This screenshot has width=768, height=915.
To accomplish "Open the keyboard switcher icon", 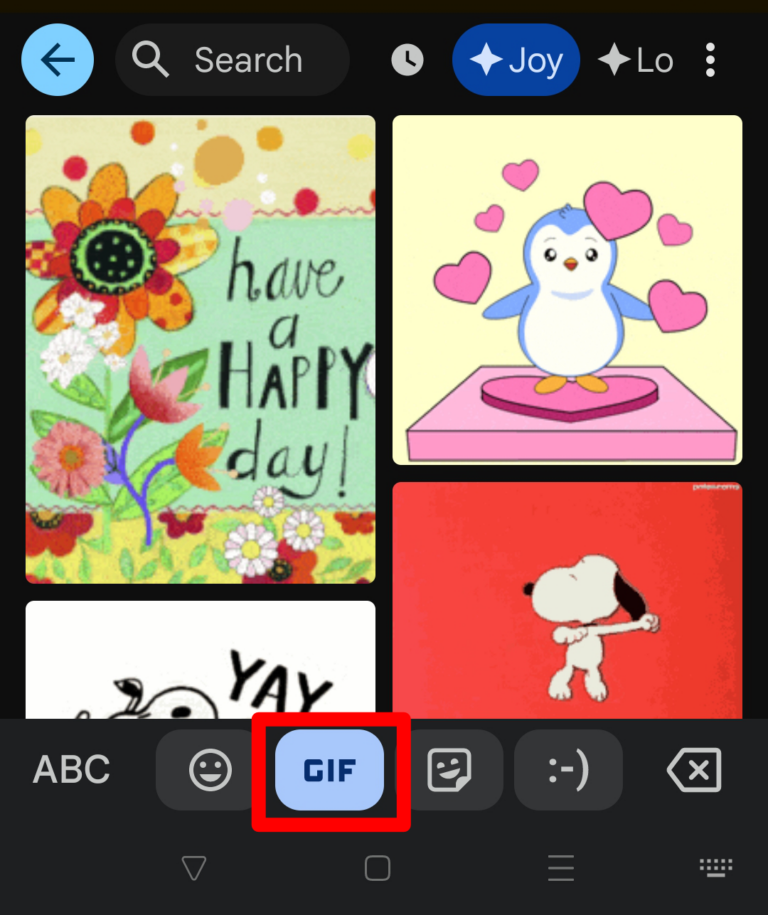I will (715, 867).
